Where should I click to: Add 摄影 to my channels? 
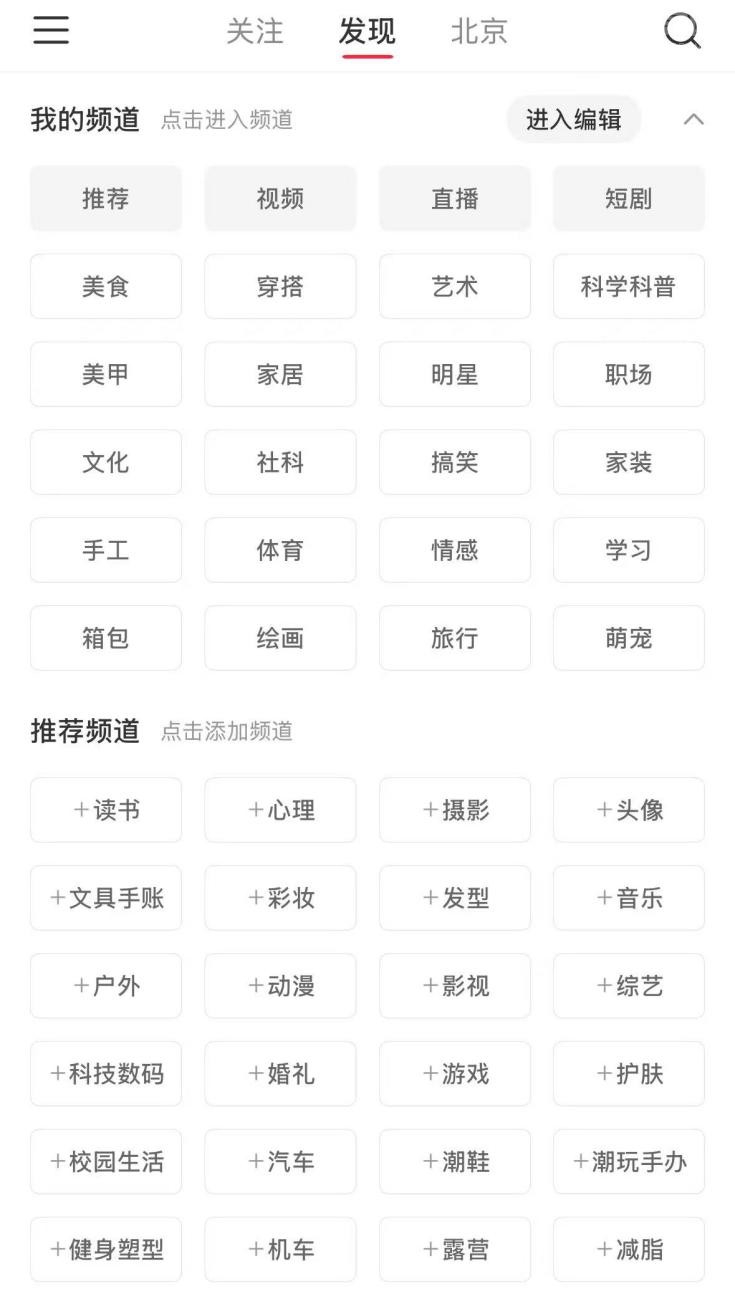point(455,810)
